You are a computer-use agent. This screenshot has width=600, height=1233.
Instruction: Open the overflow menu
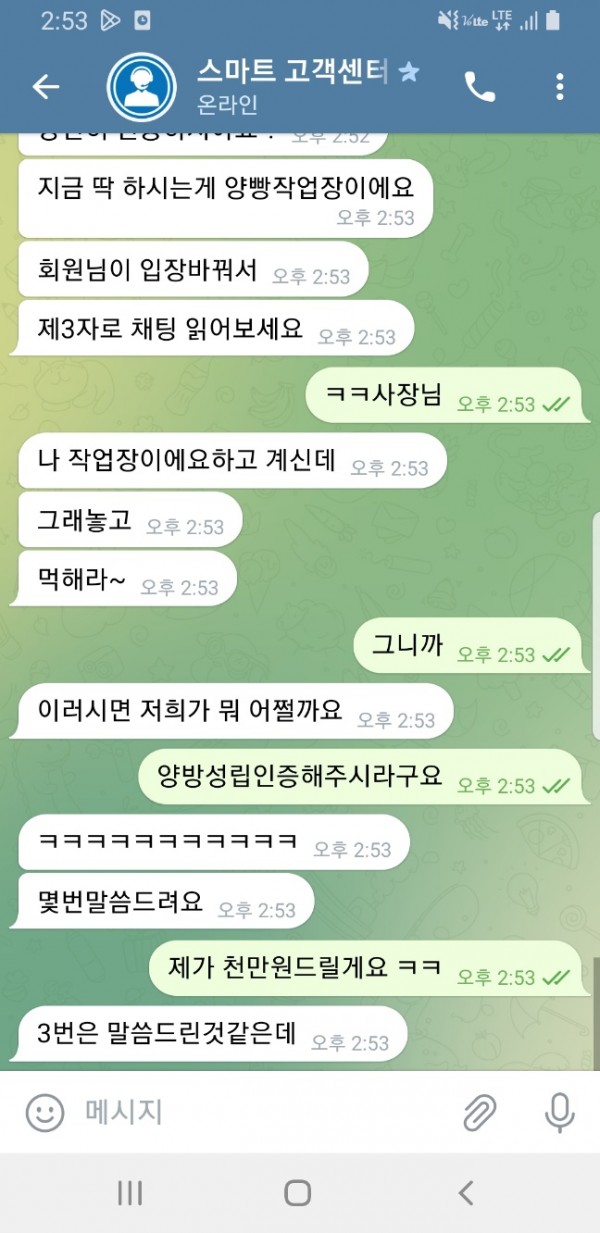560,87
